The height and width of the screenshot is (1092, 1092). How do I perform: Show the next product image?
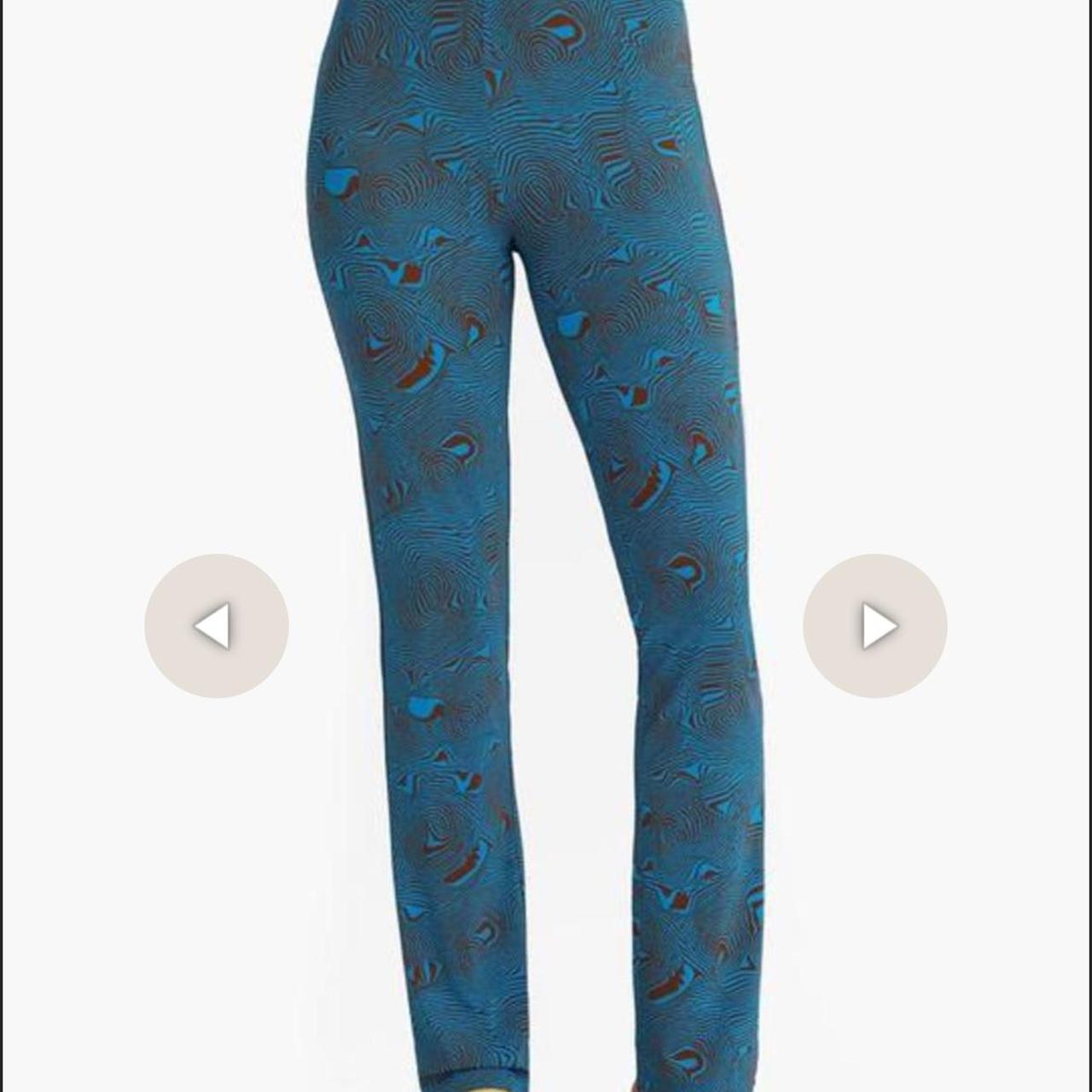(874, 626)
